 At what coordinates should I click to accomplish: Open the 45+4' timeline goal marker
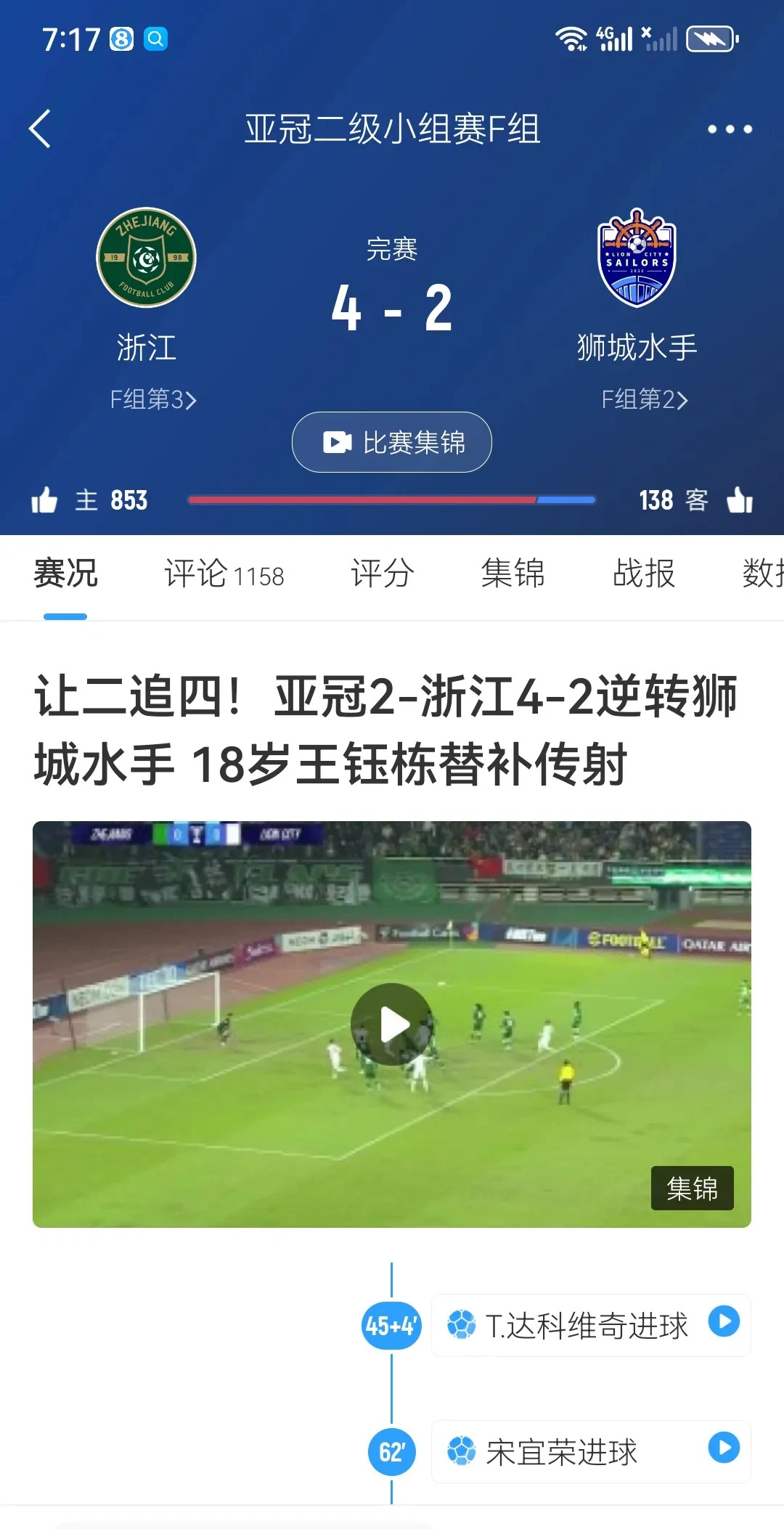pos(391,1324)
